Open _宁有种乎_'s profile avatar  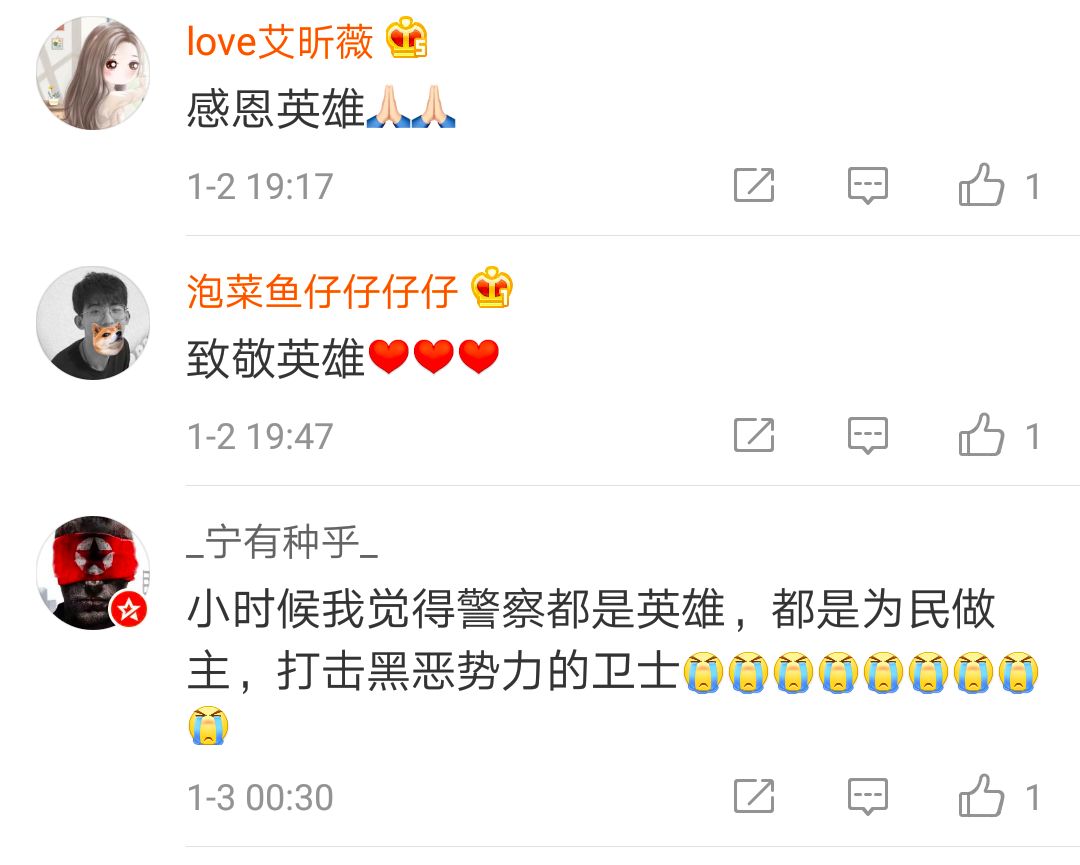pyautogui.click(x=93, y=573)
